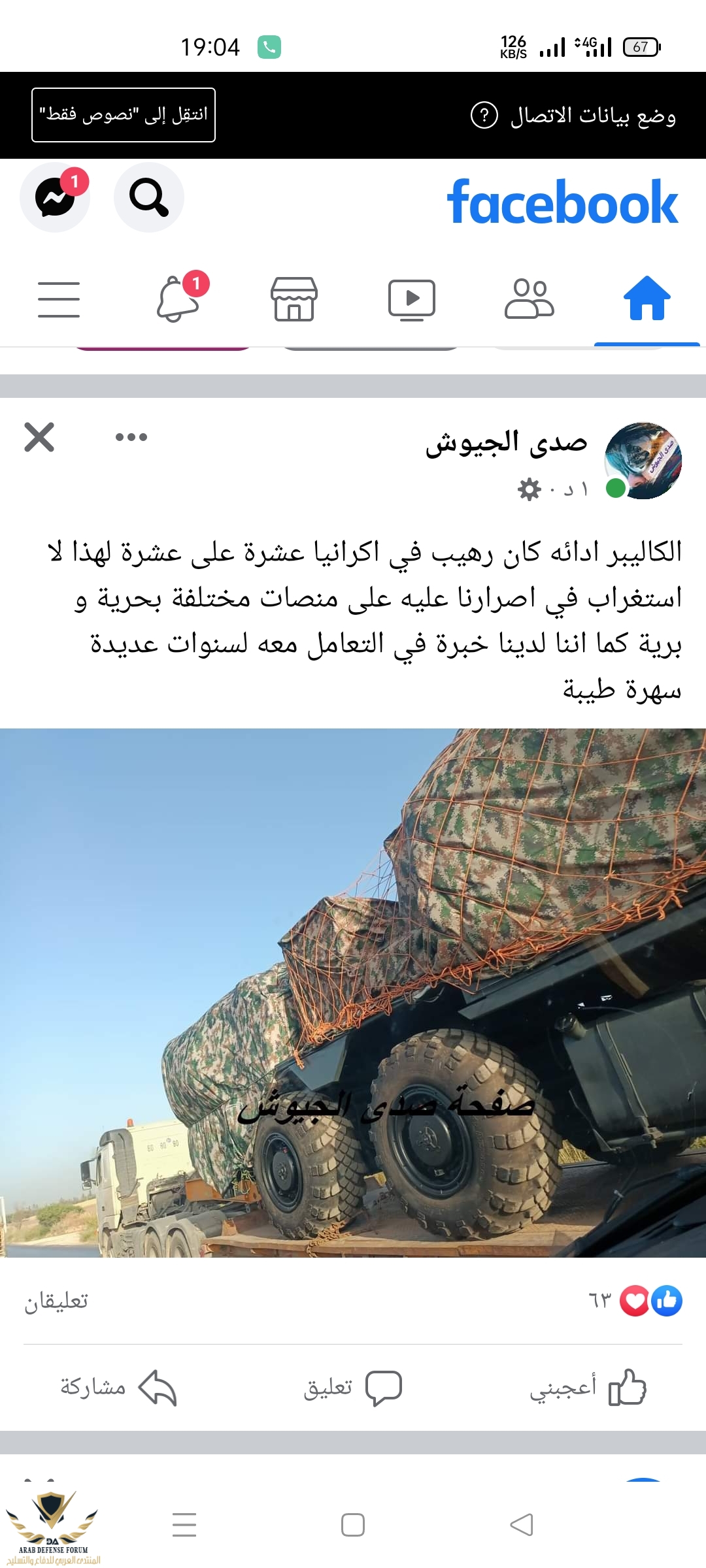Open Messenger chats icon
This screenshot has width=706, height=1568.
point(55,197)
